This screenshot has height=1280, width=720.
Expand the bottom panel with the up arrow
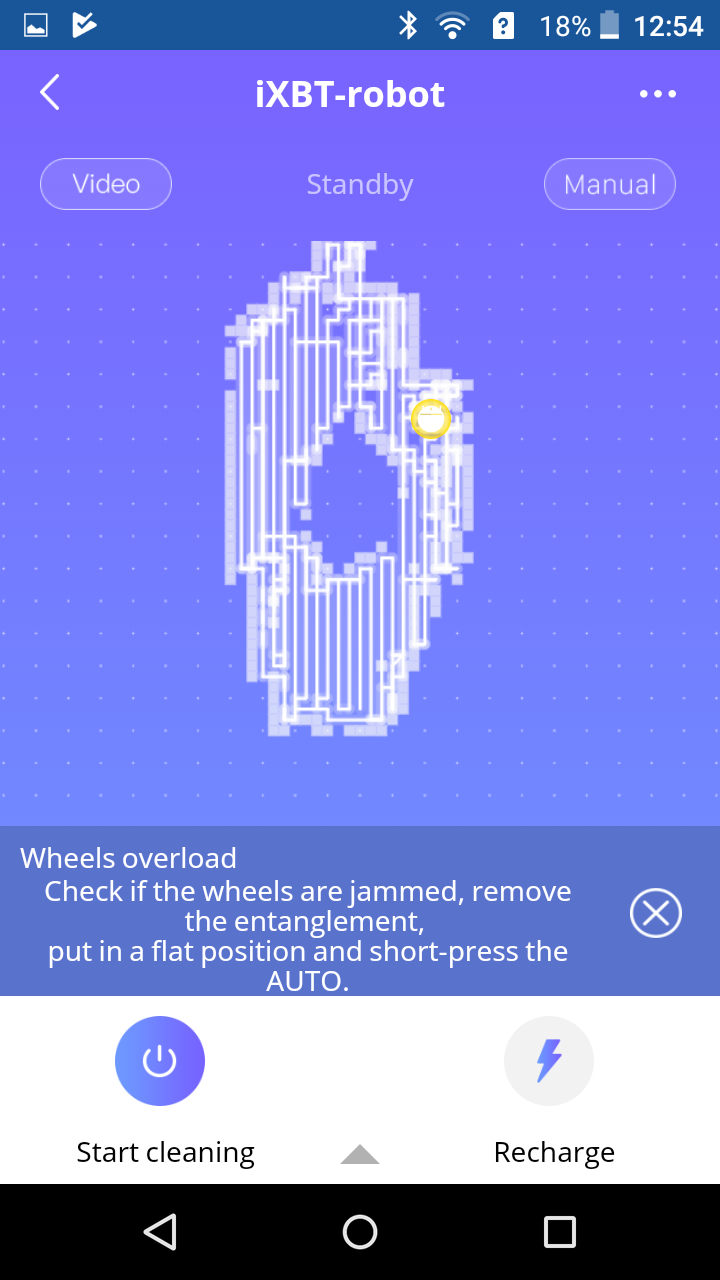tap(360, 1155)
